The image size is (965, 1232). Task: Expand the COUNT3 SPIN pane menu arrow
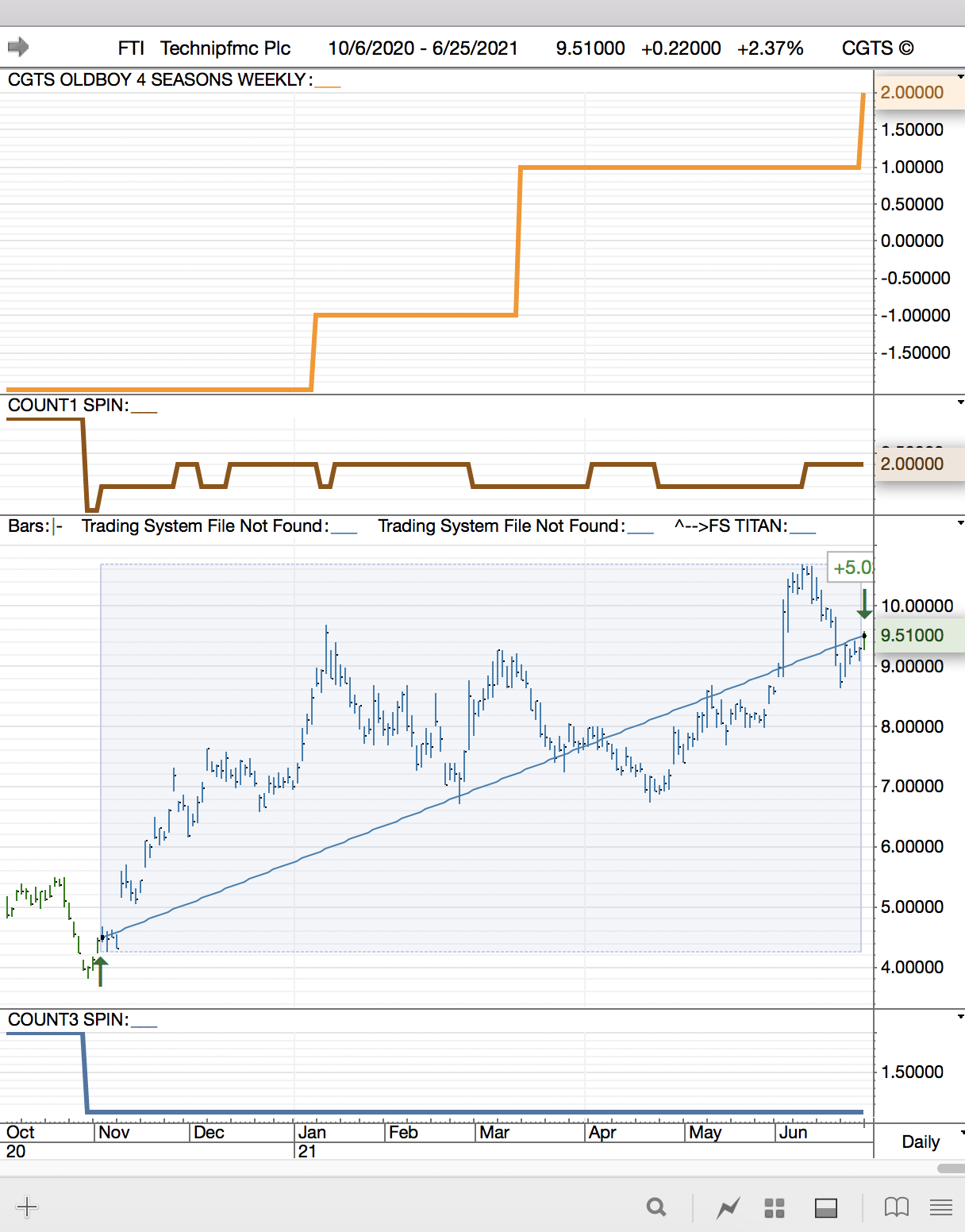pos(960,1017)
